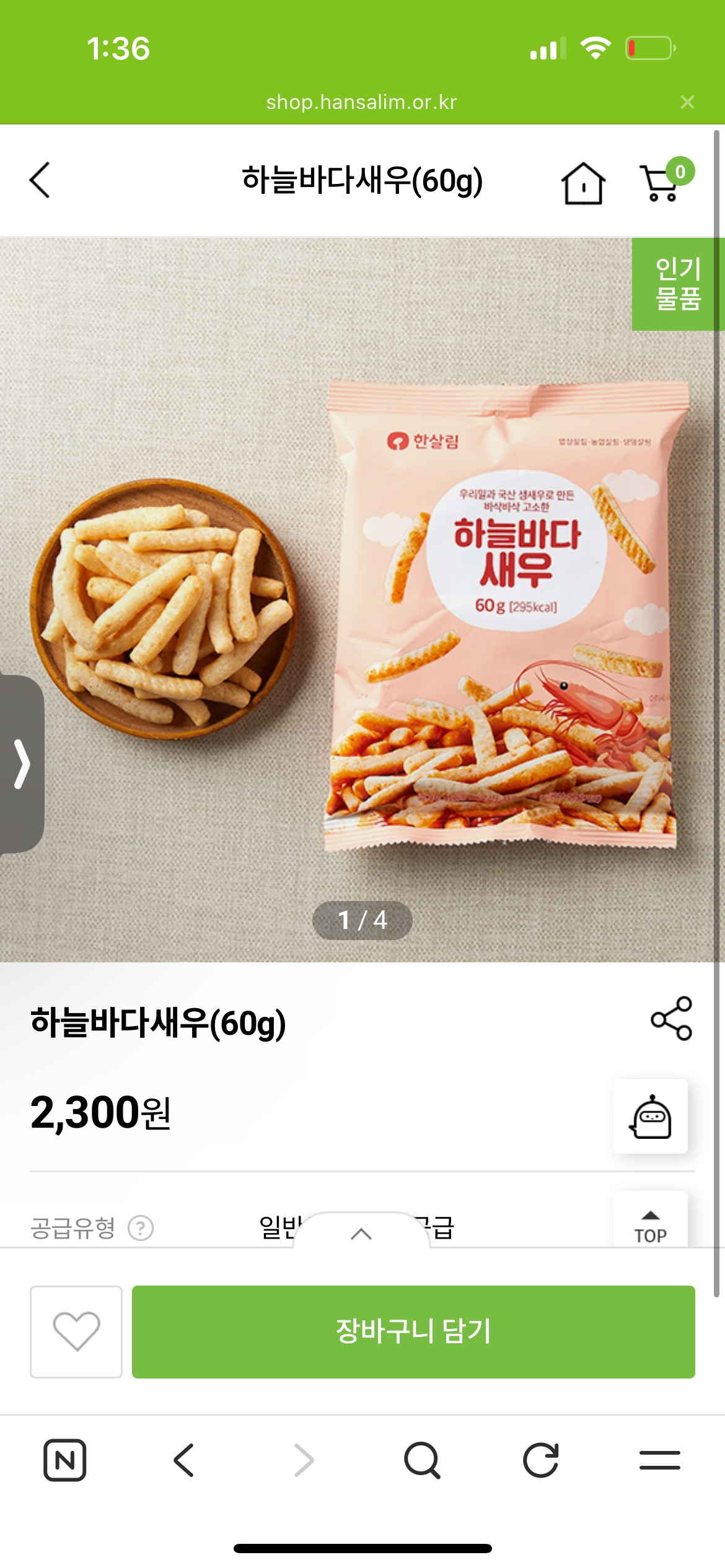Toggle the wishlist heart for this product

tap(75, 1331)
